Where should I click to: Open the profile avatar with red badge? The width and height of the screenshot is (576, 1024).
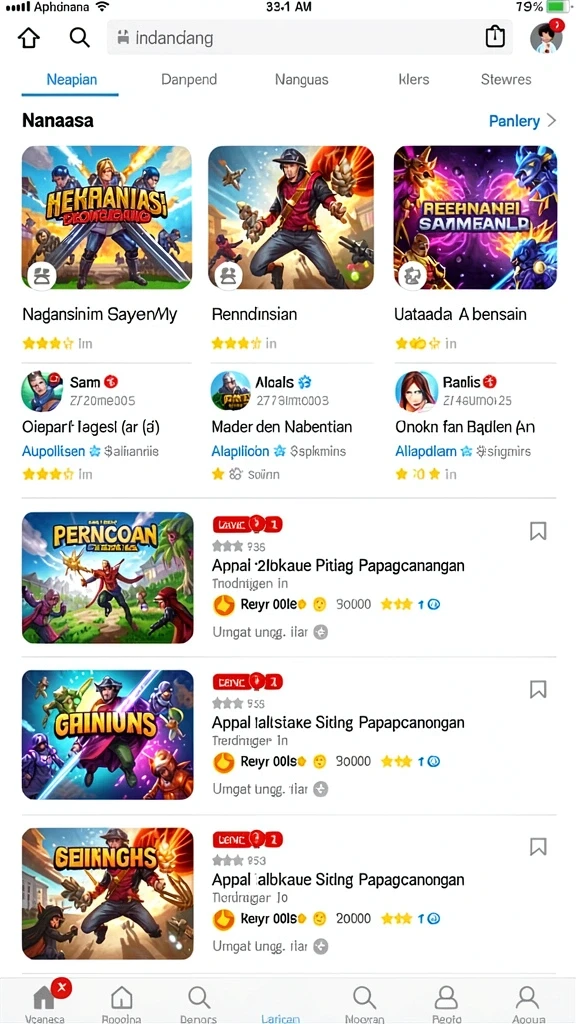point(547,37)
